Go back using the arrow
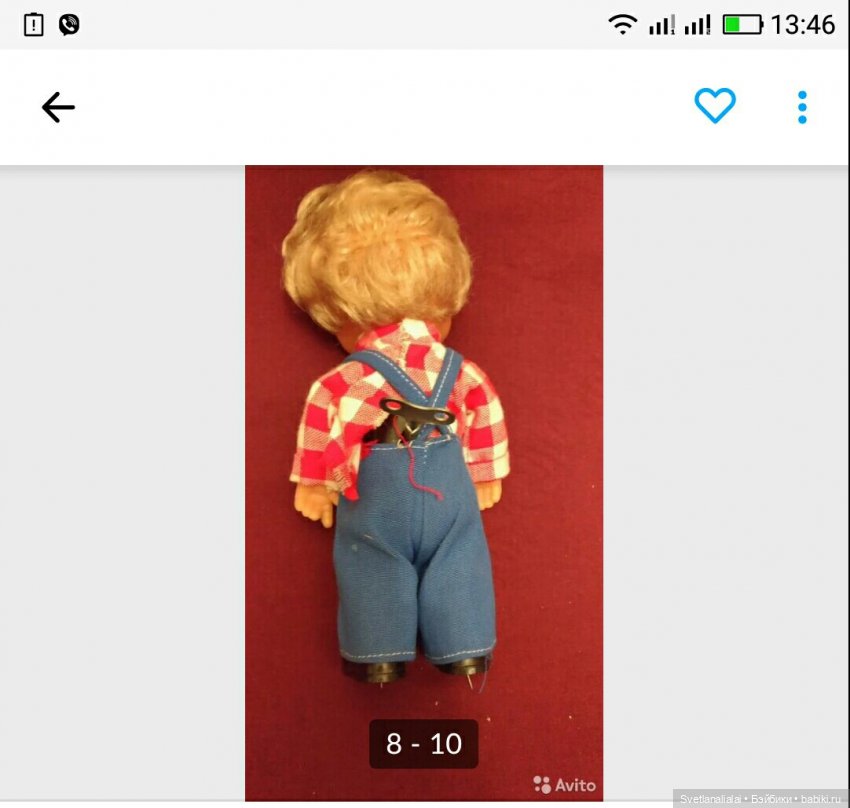Screen dimensions: 850x808 point(58,107)
